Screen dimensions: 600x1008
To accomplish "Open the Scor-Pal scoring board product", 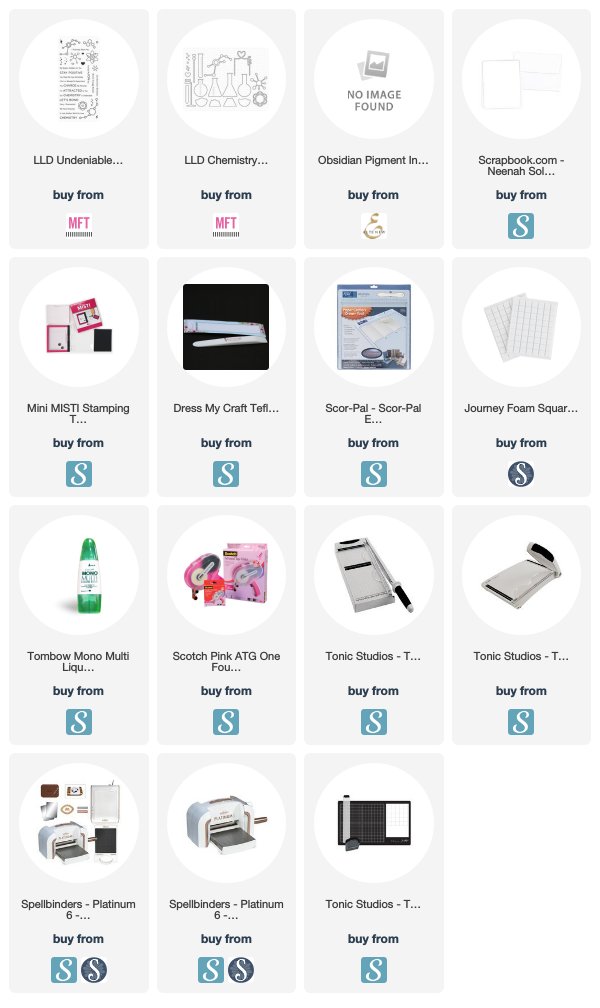I will pos(374,377).
